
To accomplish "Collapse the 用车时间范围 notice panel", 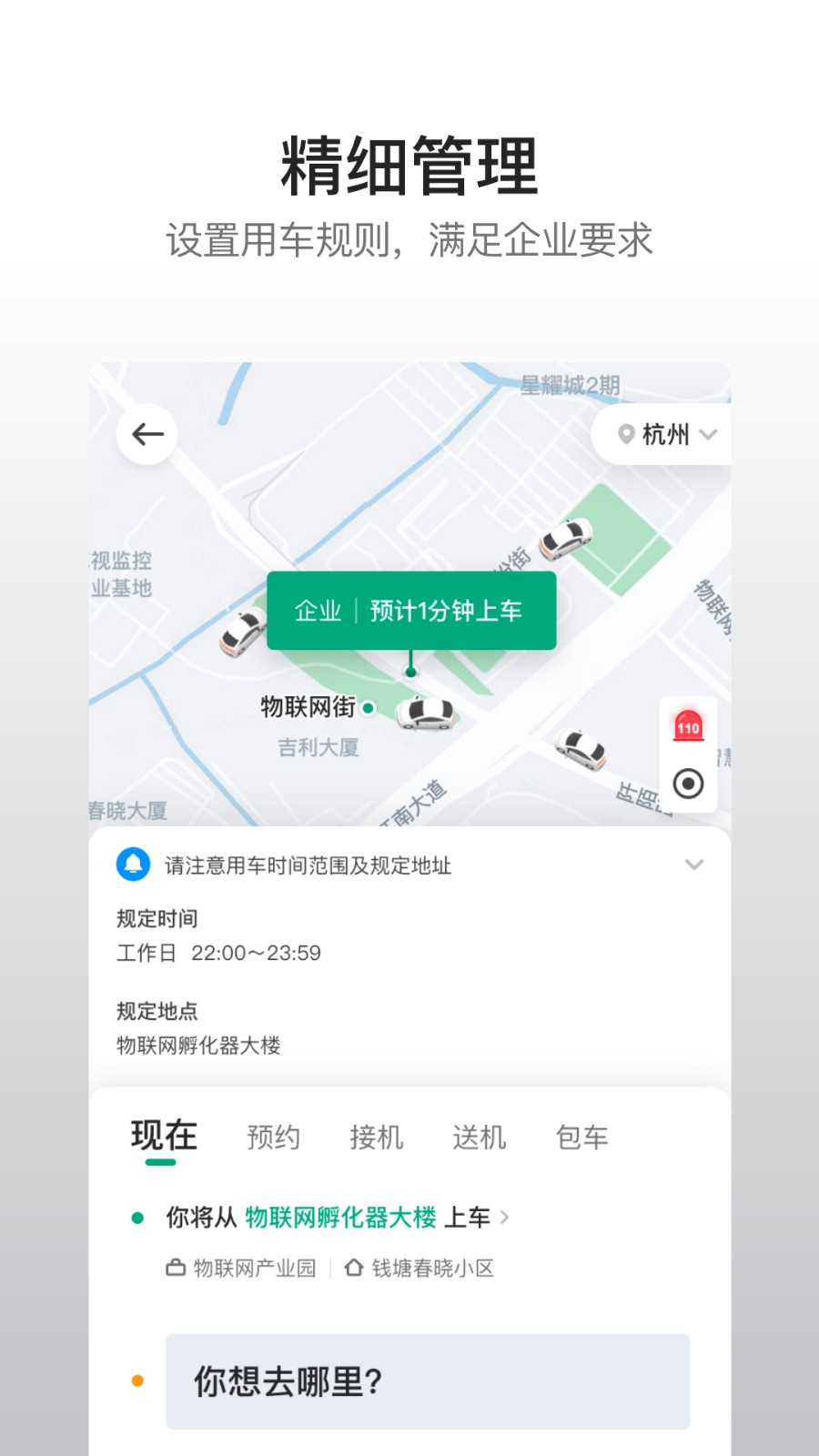I will pos(694,864).
